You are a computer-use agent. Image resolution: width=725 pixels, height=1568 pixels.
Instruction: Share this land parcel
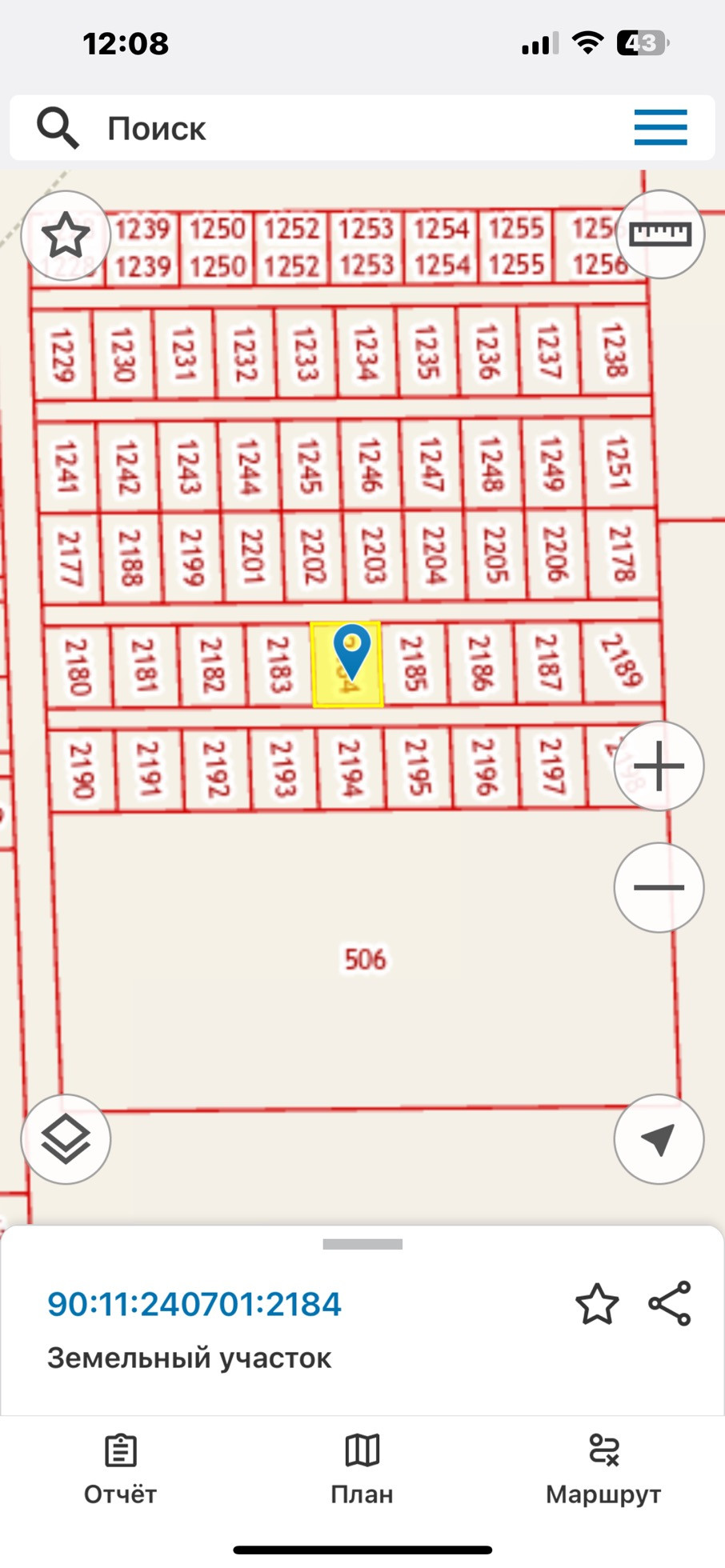pyautogui.click(x=670, y=1304)
